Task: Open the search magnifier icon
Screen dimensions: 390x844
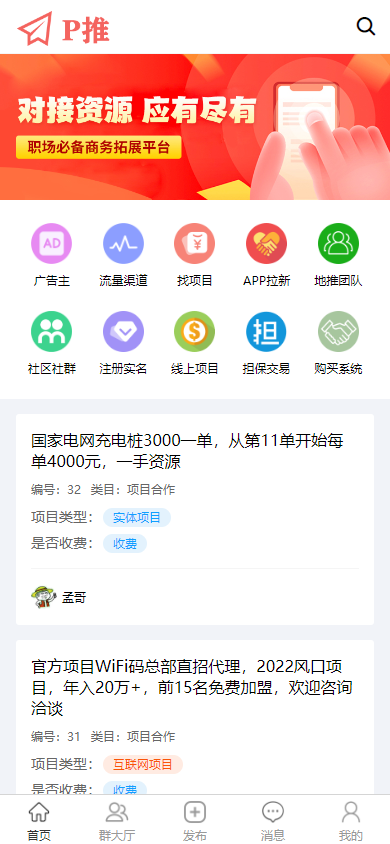Action: click(x=366, y=26)
